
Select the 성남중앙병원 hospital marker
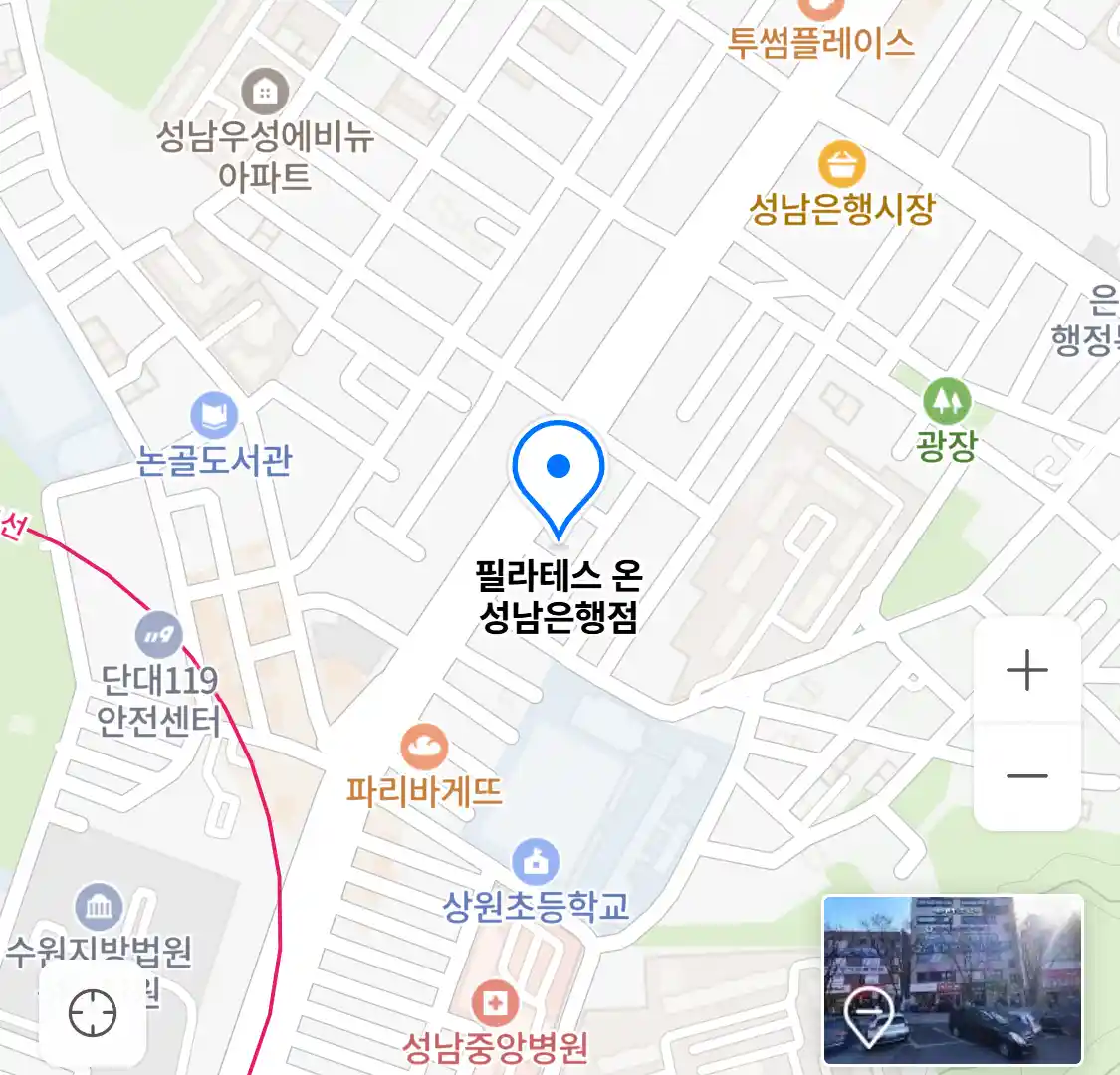coord(495,1002)
